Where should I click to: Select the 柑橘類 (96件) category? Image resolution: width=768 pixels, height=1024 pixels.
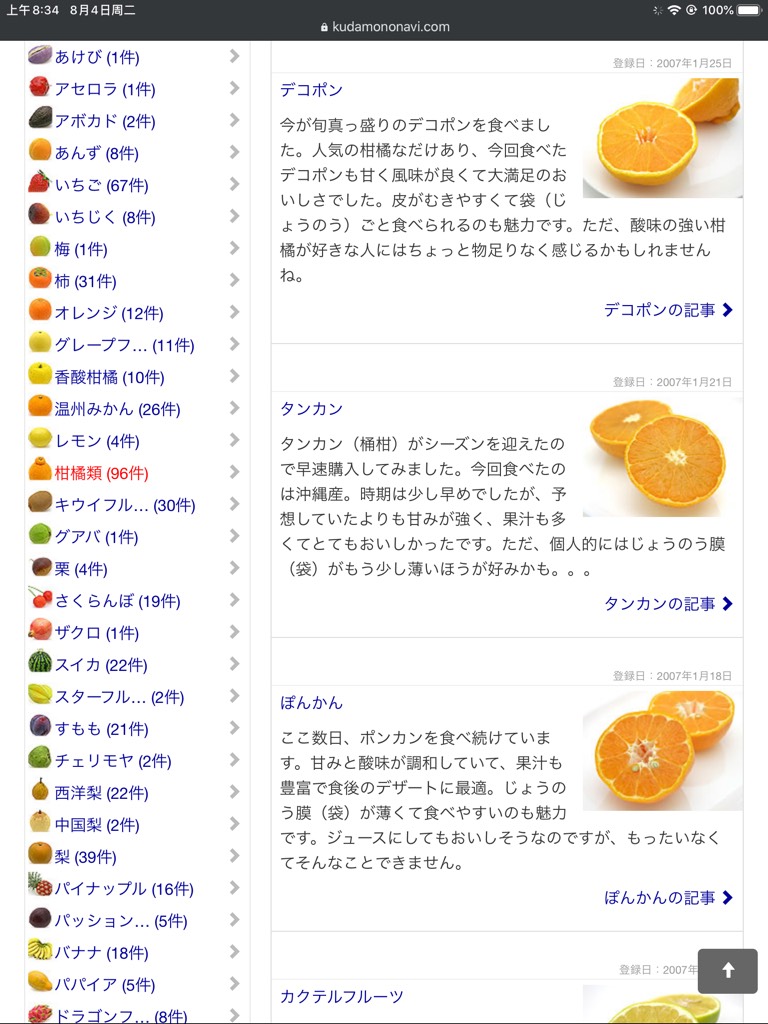point(101,473)
